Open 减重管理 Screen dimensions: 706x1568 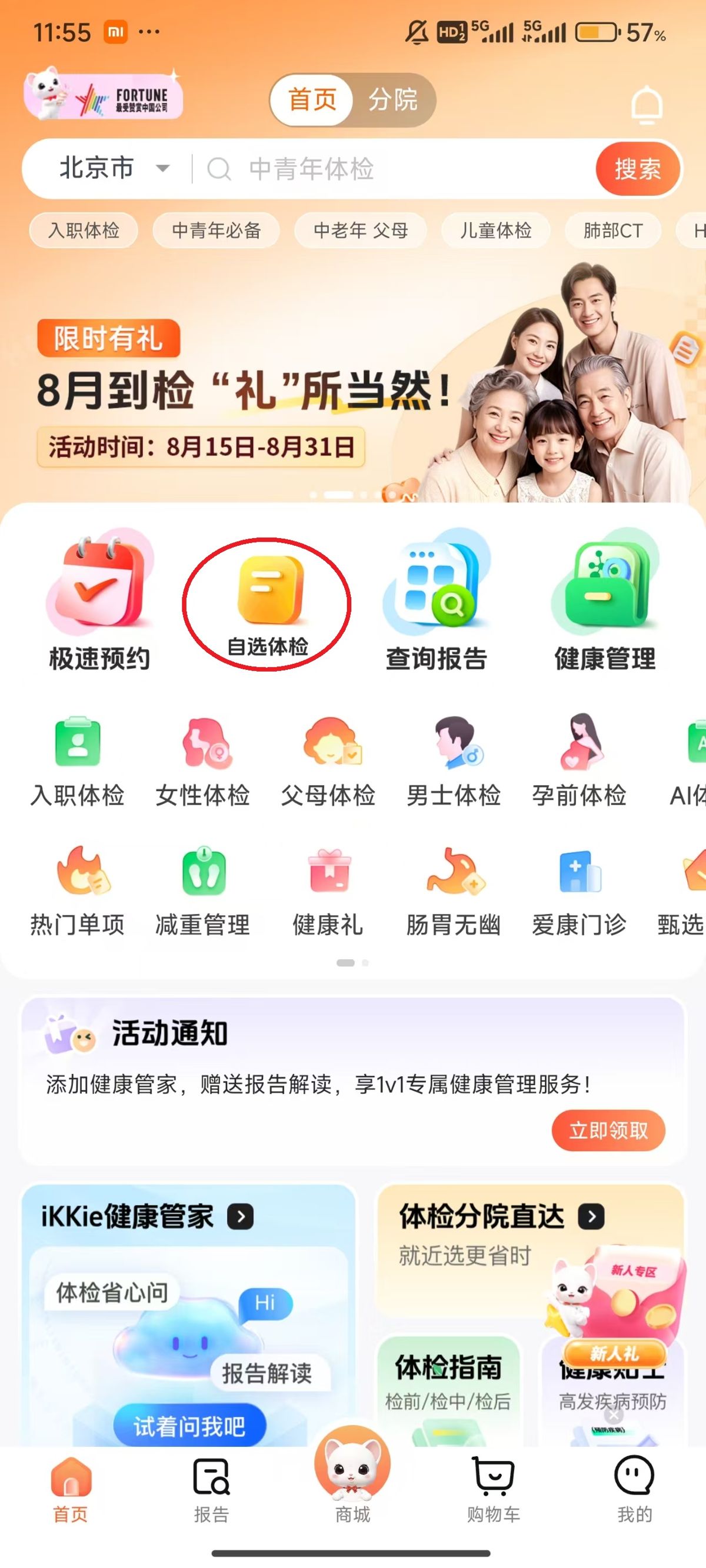point(203,890)
